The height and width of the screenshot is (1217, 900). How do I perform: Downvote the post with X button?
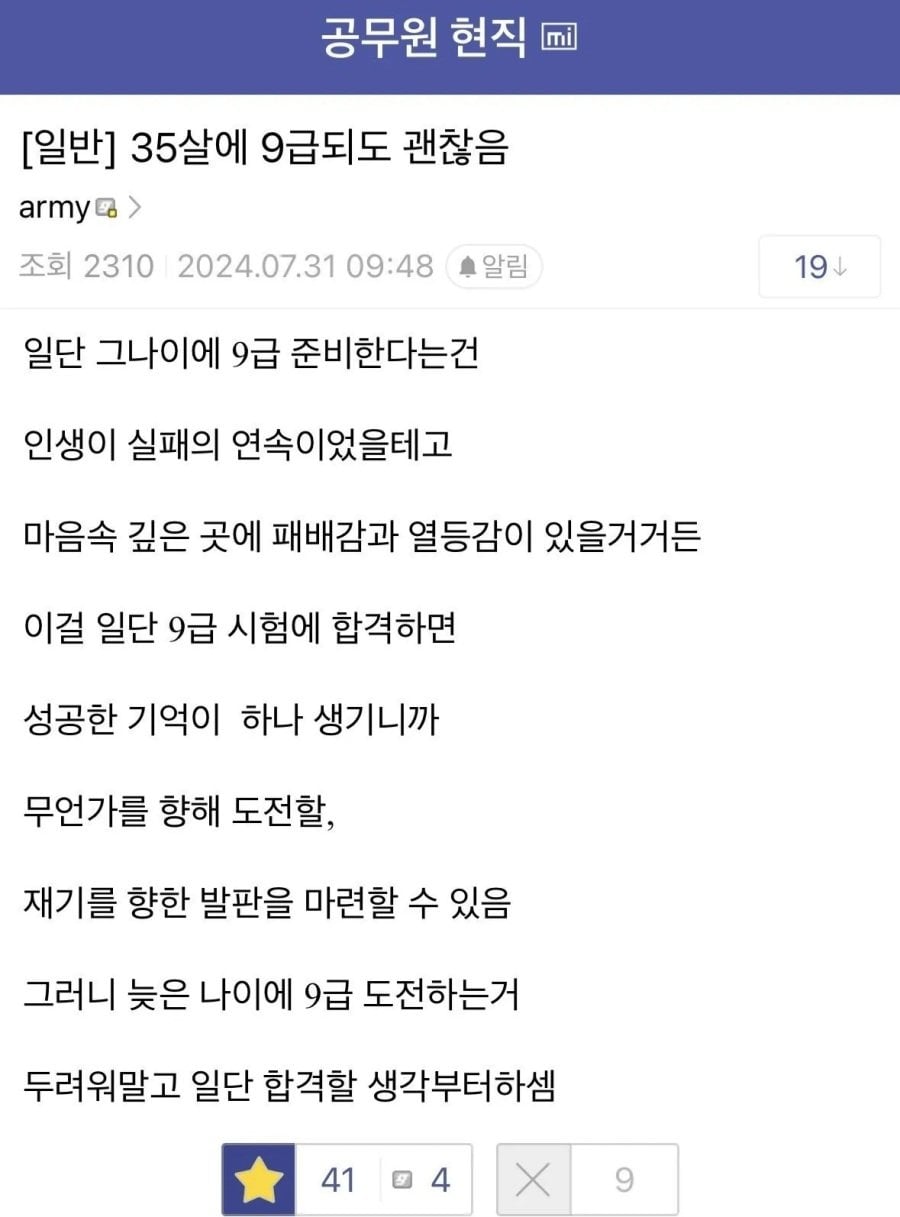tap(534, 1180)
